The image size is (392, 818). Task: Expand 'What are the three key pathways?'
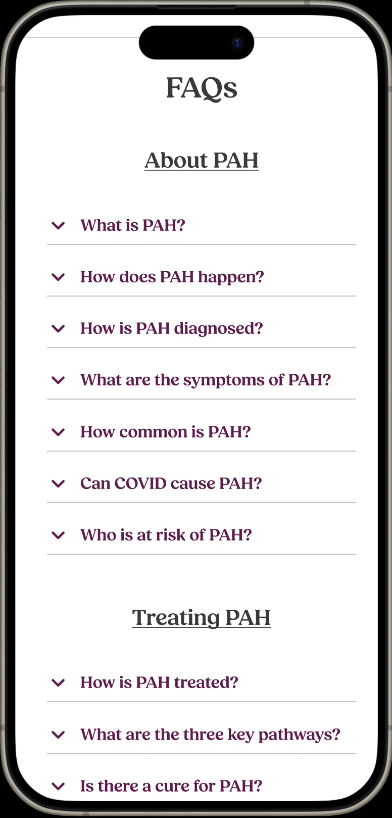tap(201, 735)
